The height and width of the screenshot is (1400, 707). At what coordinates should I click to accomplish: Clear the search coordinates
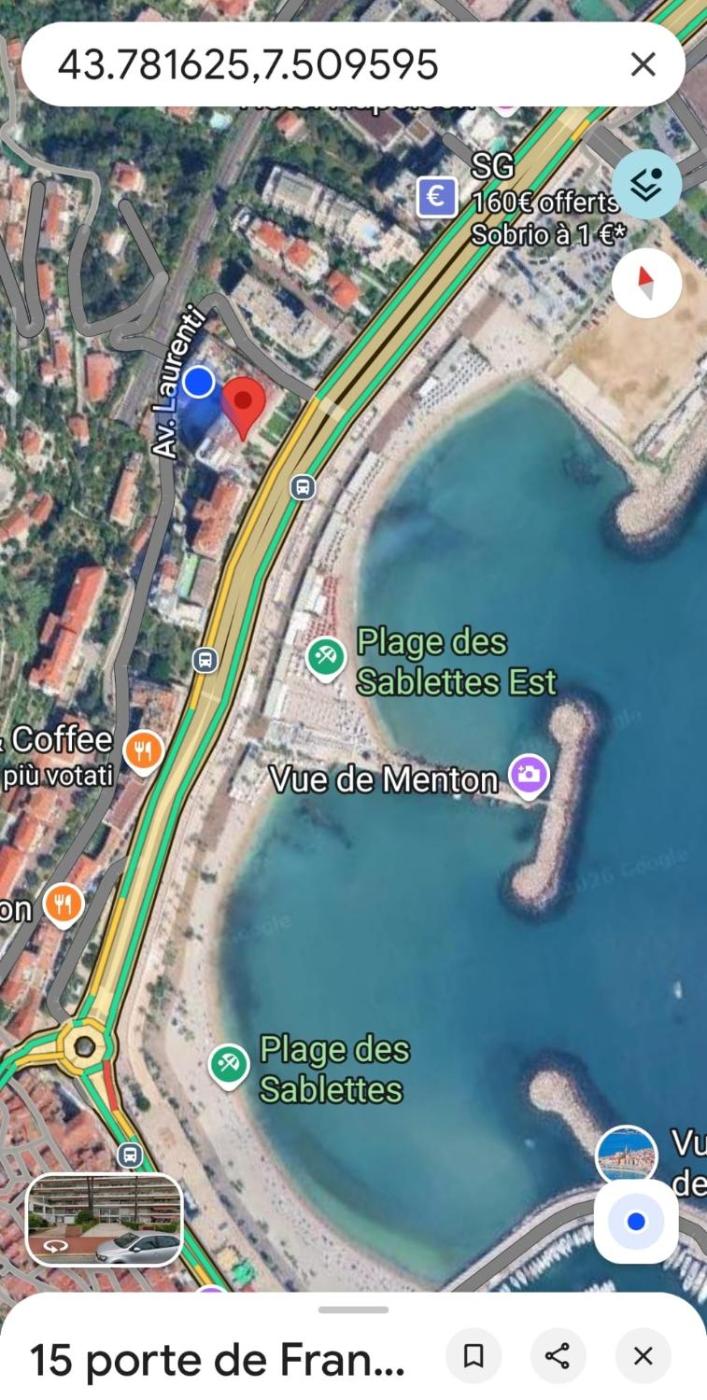[x=643, y=65]
